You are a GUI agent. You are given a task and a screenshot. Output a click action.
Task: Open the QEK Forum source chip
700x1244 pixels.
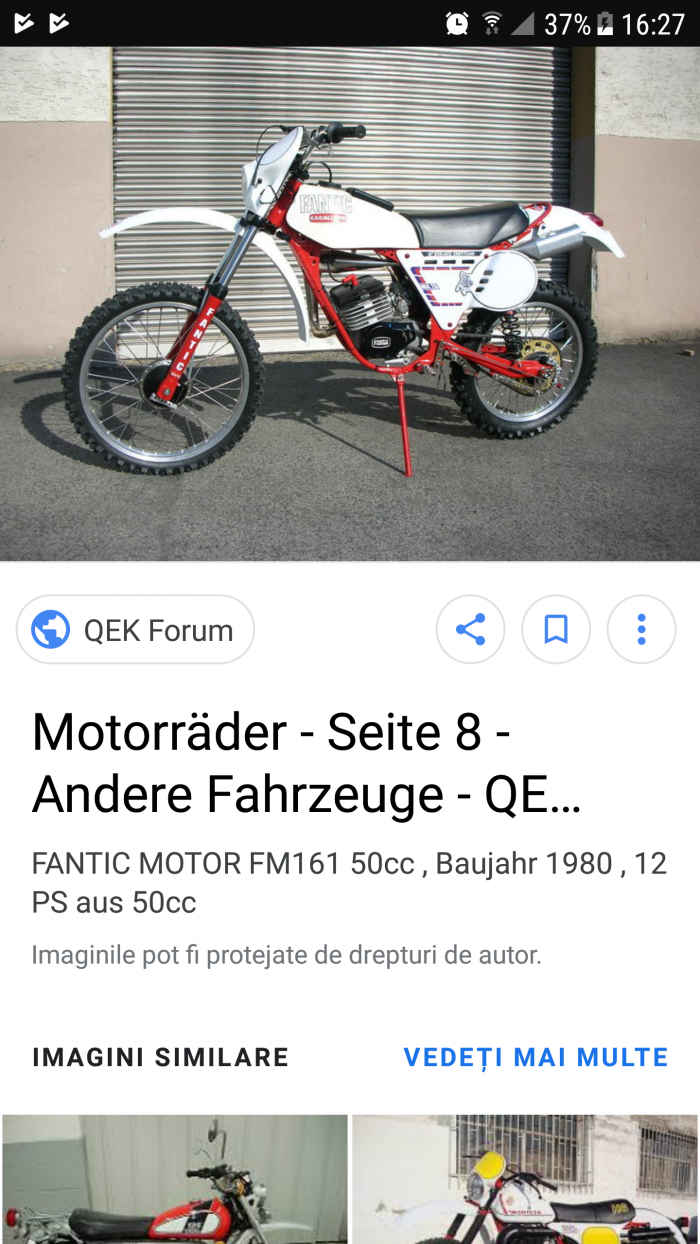coord(135,630)
